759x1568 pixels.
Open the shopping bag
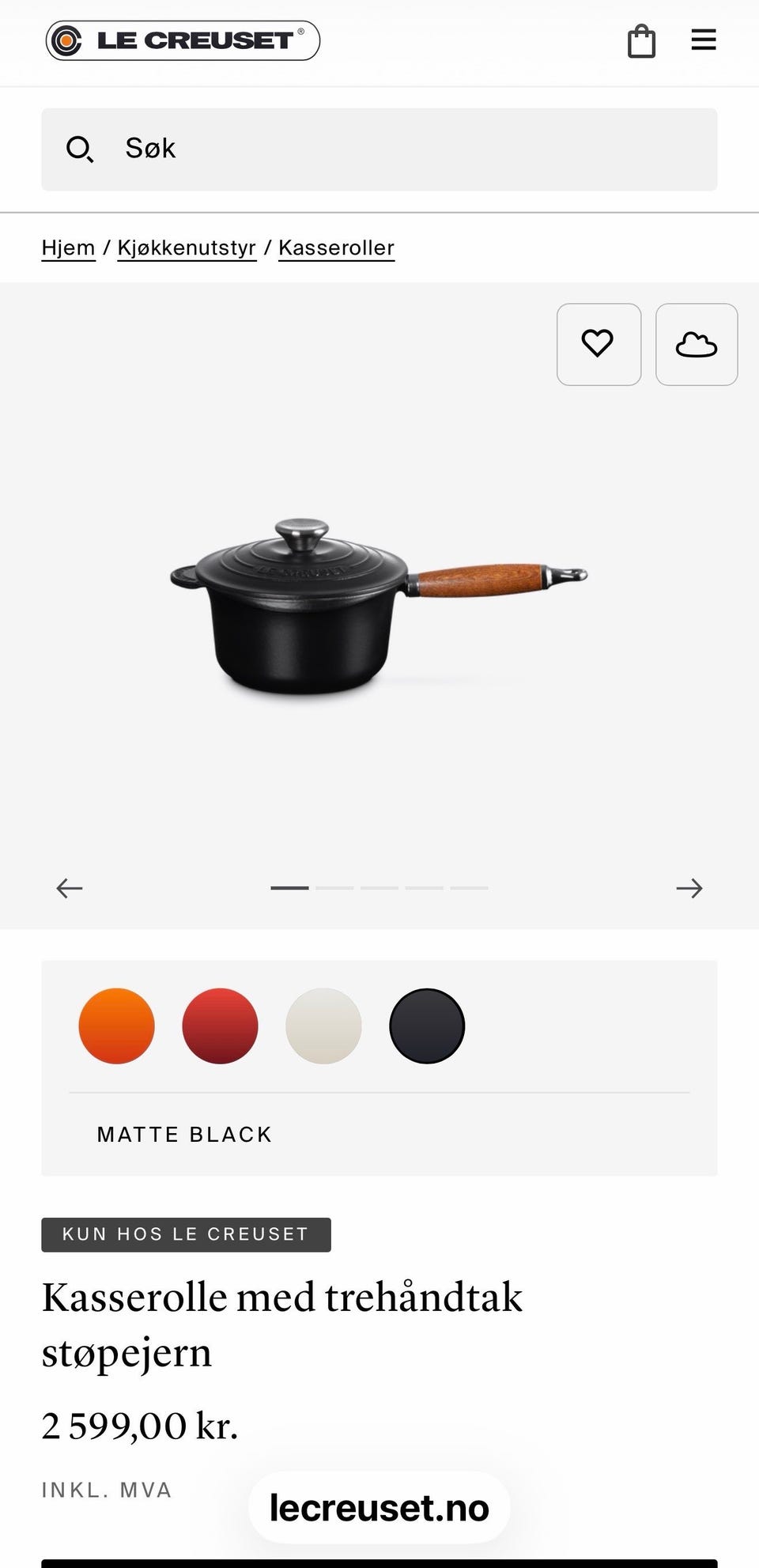coord(641,41)
